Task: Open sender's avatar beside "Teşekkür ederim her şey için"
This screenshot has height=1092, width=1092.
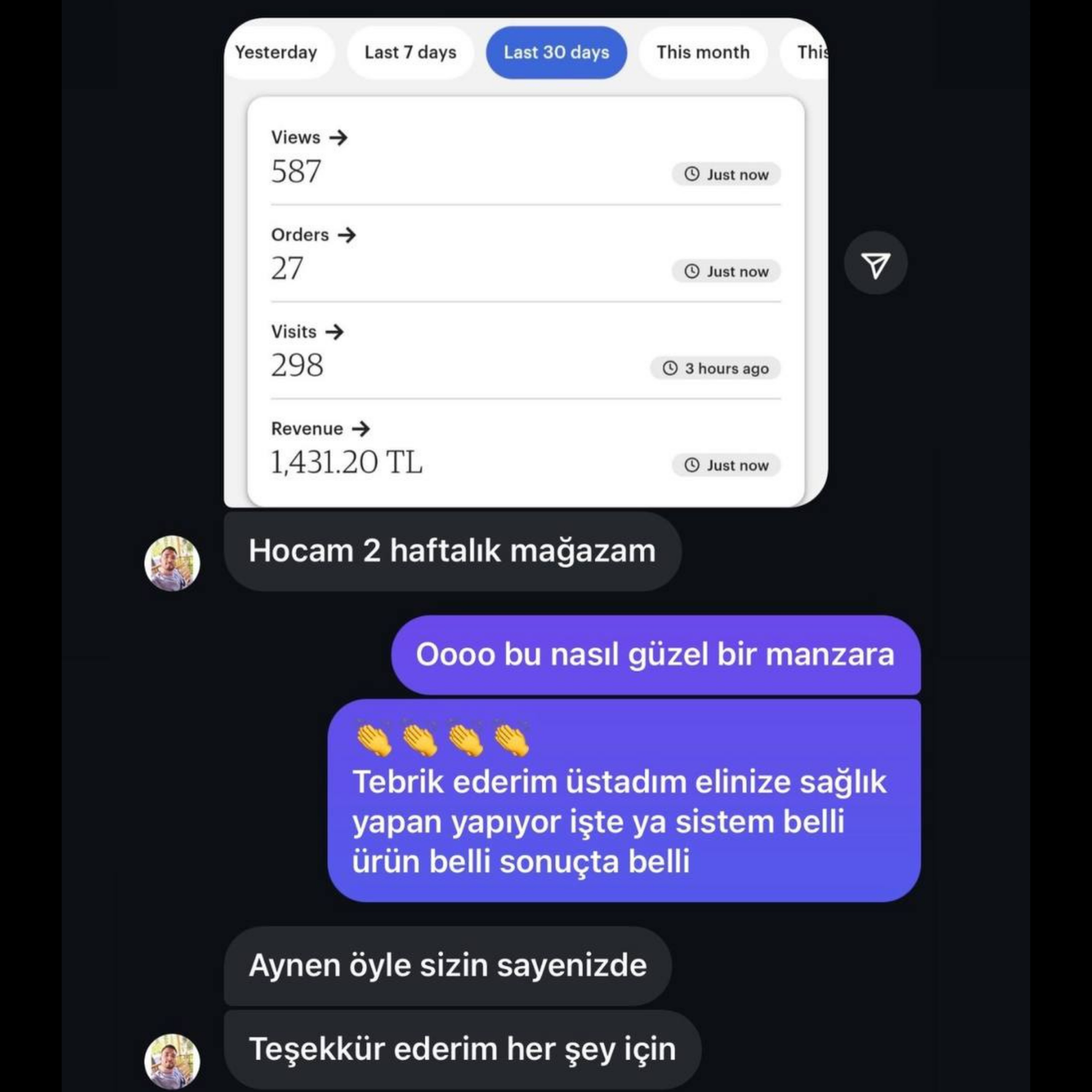Action: coord(172,1060)
